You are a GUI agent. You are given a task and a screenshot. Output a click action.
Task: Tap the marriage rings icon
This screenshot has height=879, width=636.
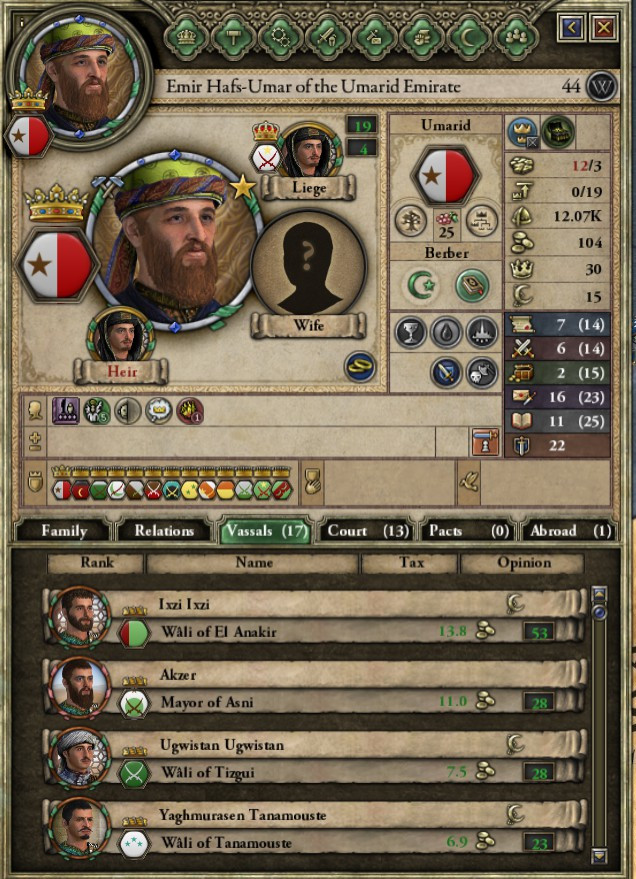click(x=359, y=367)
